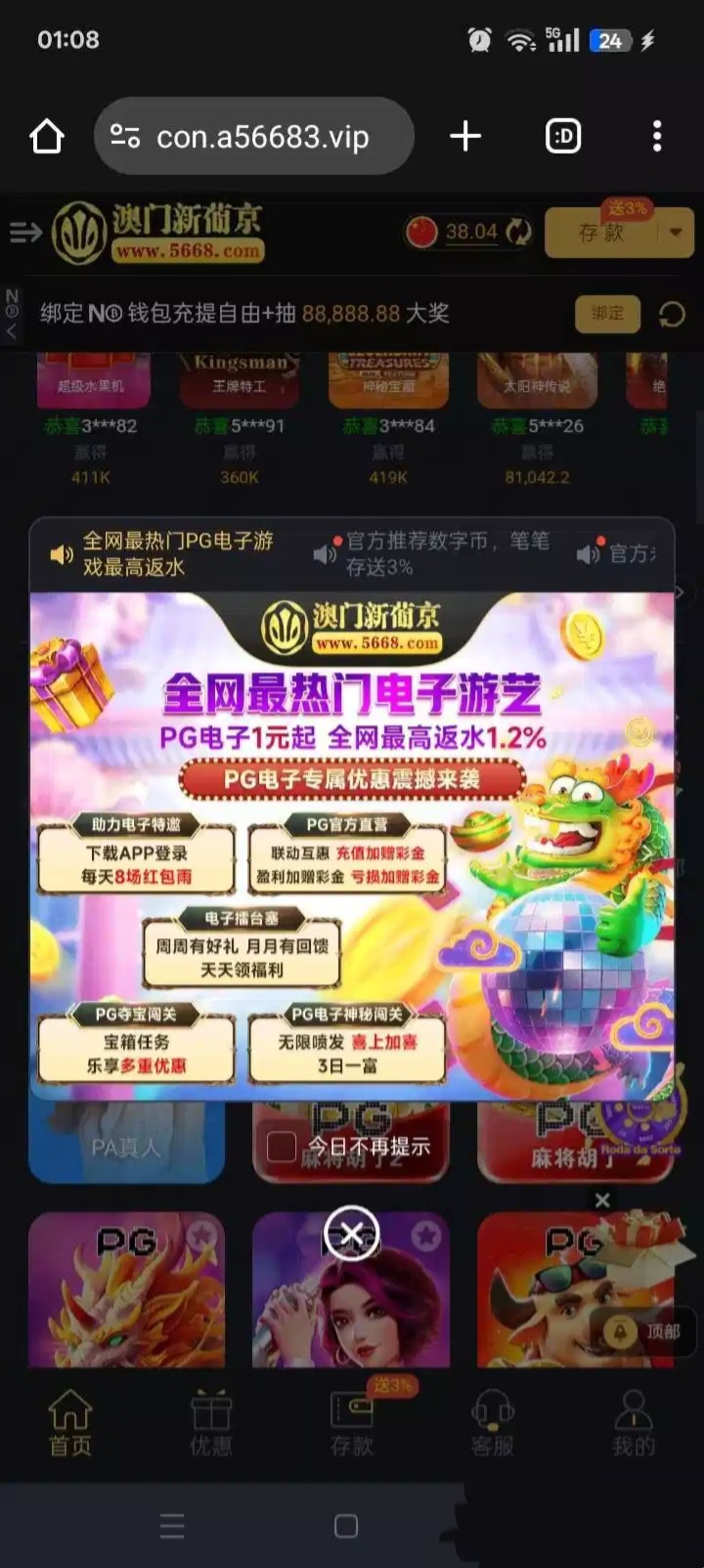Tap the 存款 deposit button in the header
The width and height of the screenshot is (704, 1568).
(600, 233)
